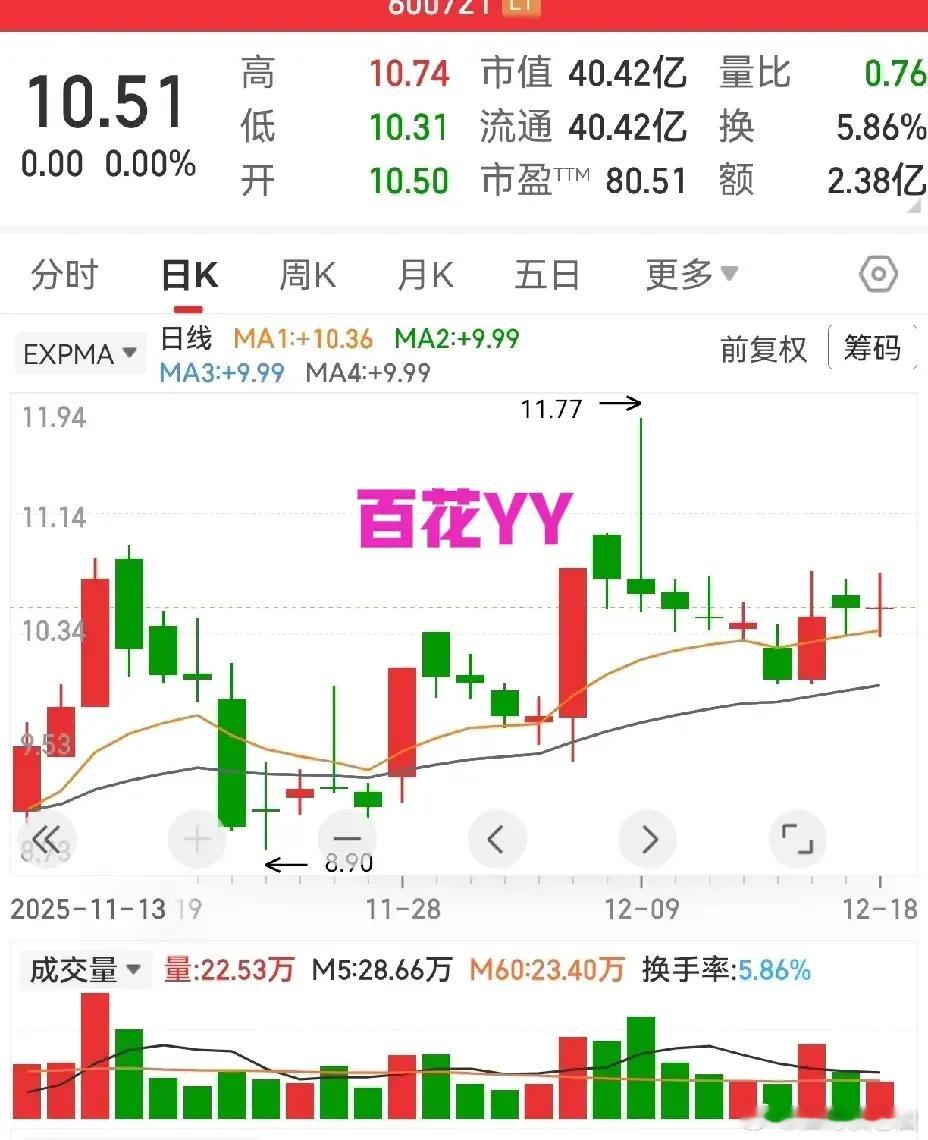
Task: Open the EXPMA indicator dropdown
Action: pos(79,353)
